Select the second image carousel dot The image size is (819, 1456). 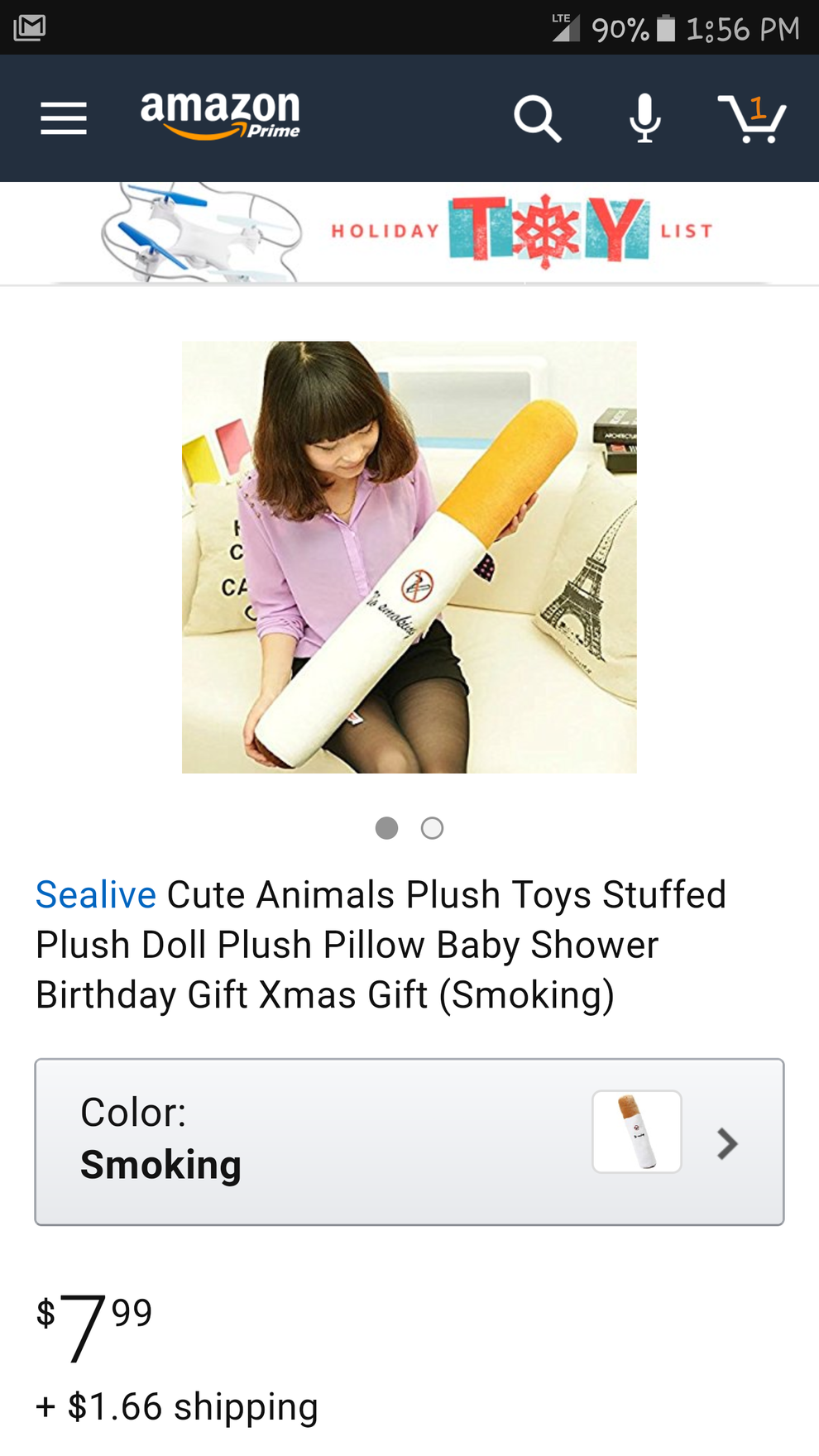(431, 827)
